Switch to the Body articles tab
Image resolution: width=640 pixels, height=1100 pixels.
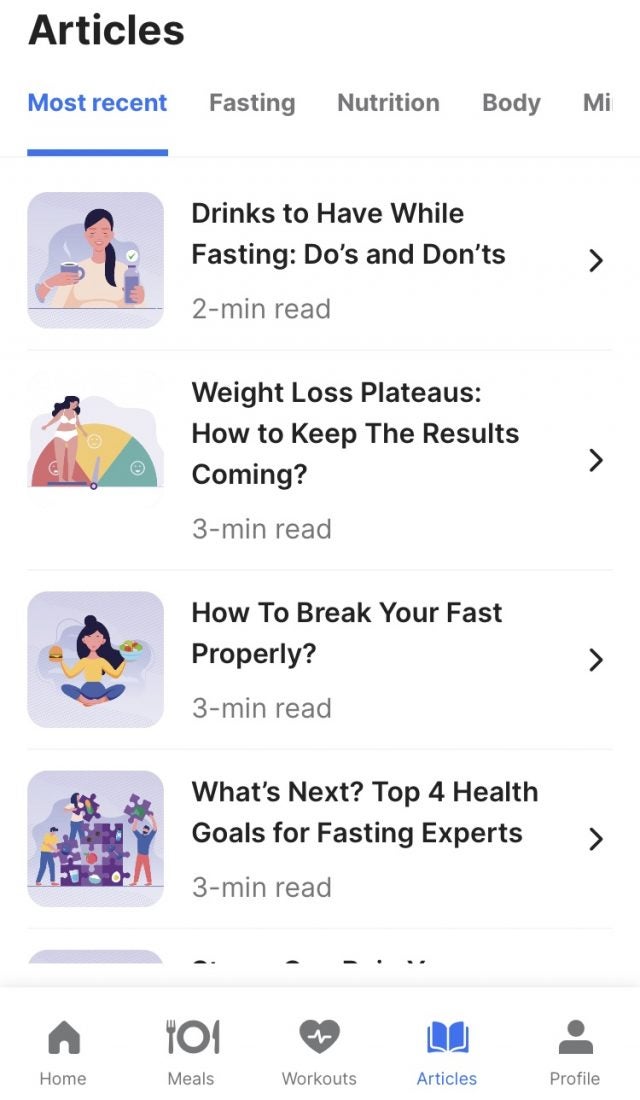(511, 103)
